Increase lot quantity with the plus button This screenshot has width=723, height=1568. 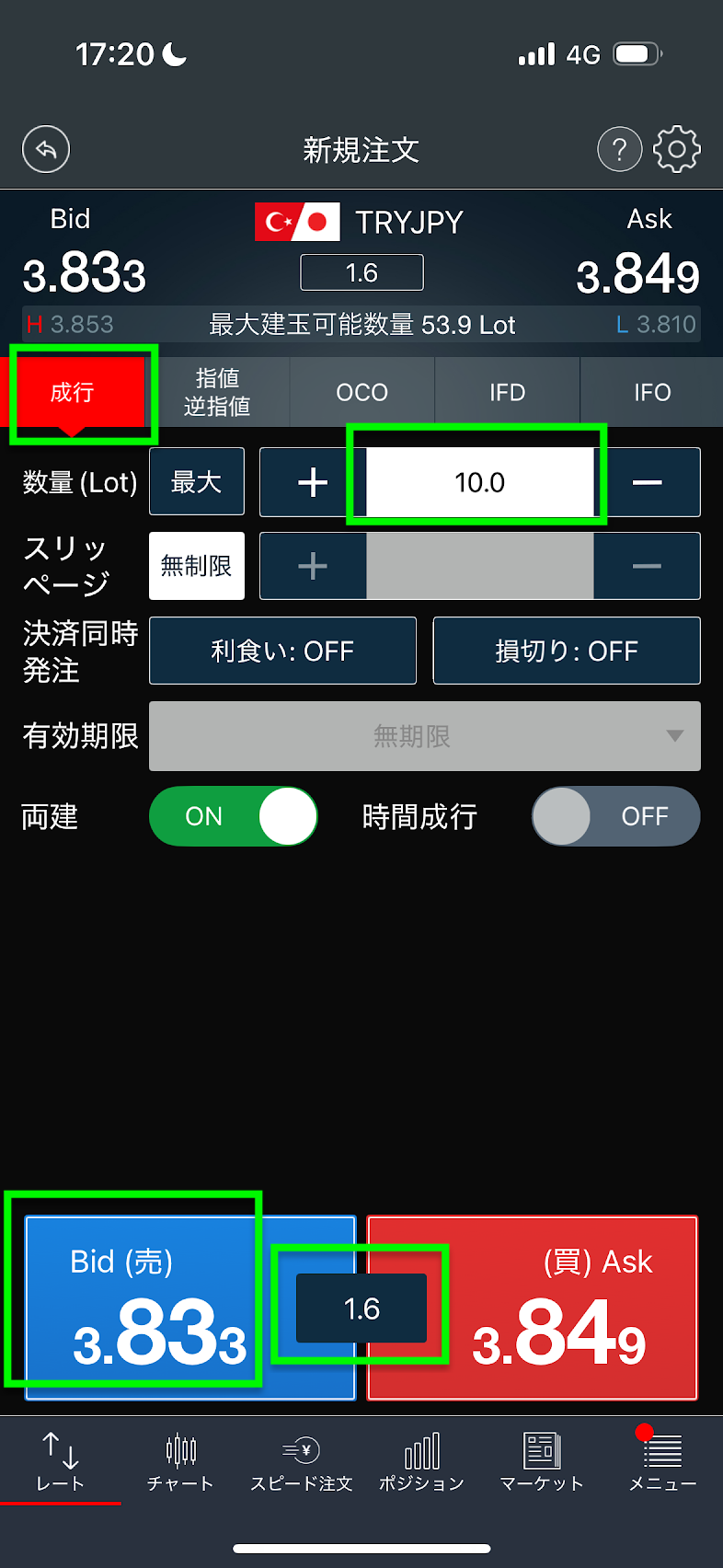pyautogui.click(x=313, y=482)
